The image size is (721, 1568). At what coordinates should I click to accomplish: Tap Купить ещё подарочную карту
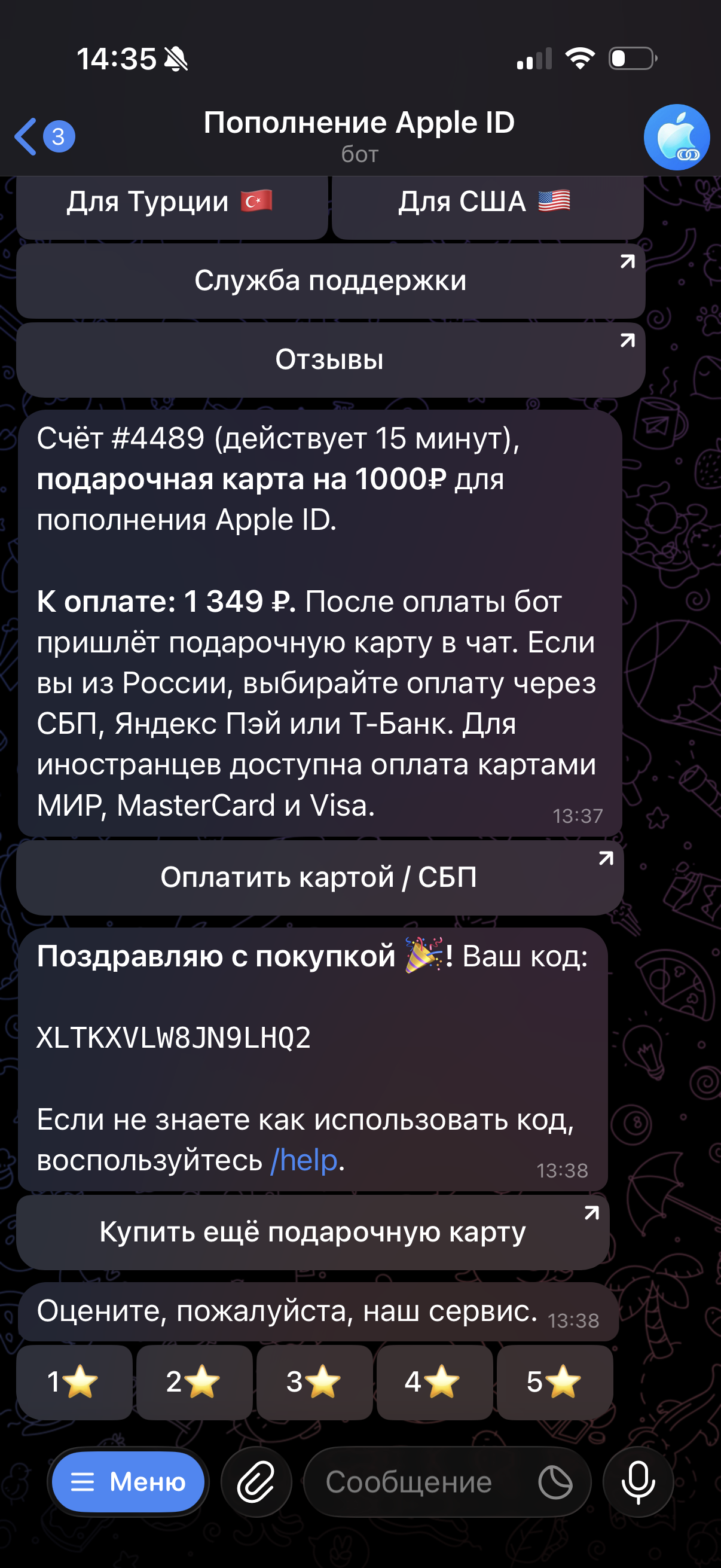pos(313,1233)
